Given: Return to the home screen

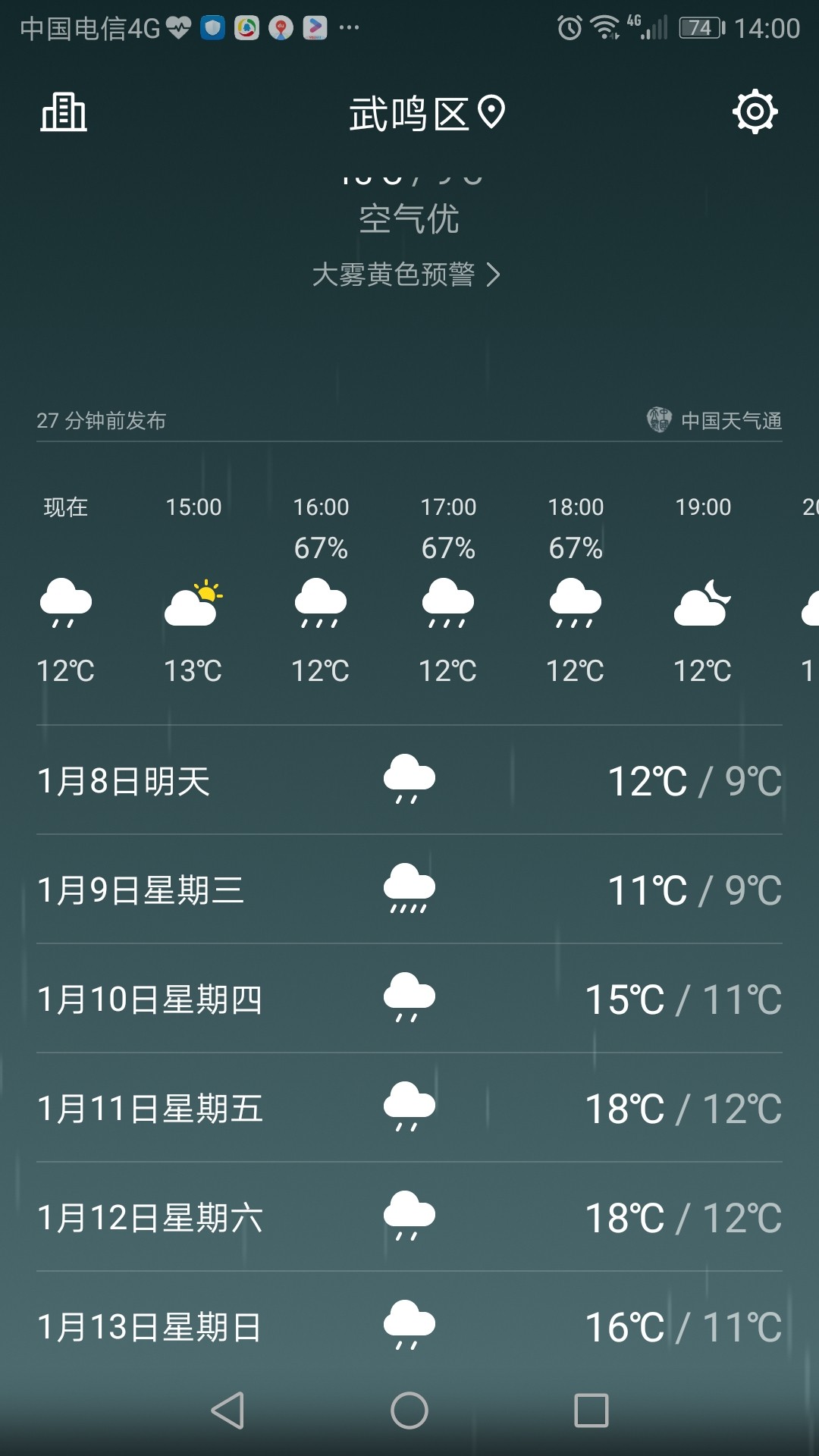Looking at the screenshot, I should [x=409, y=1410].
